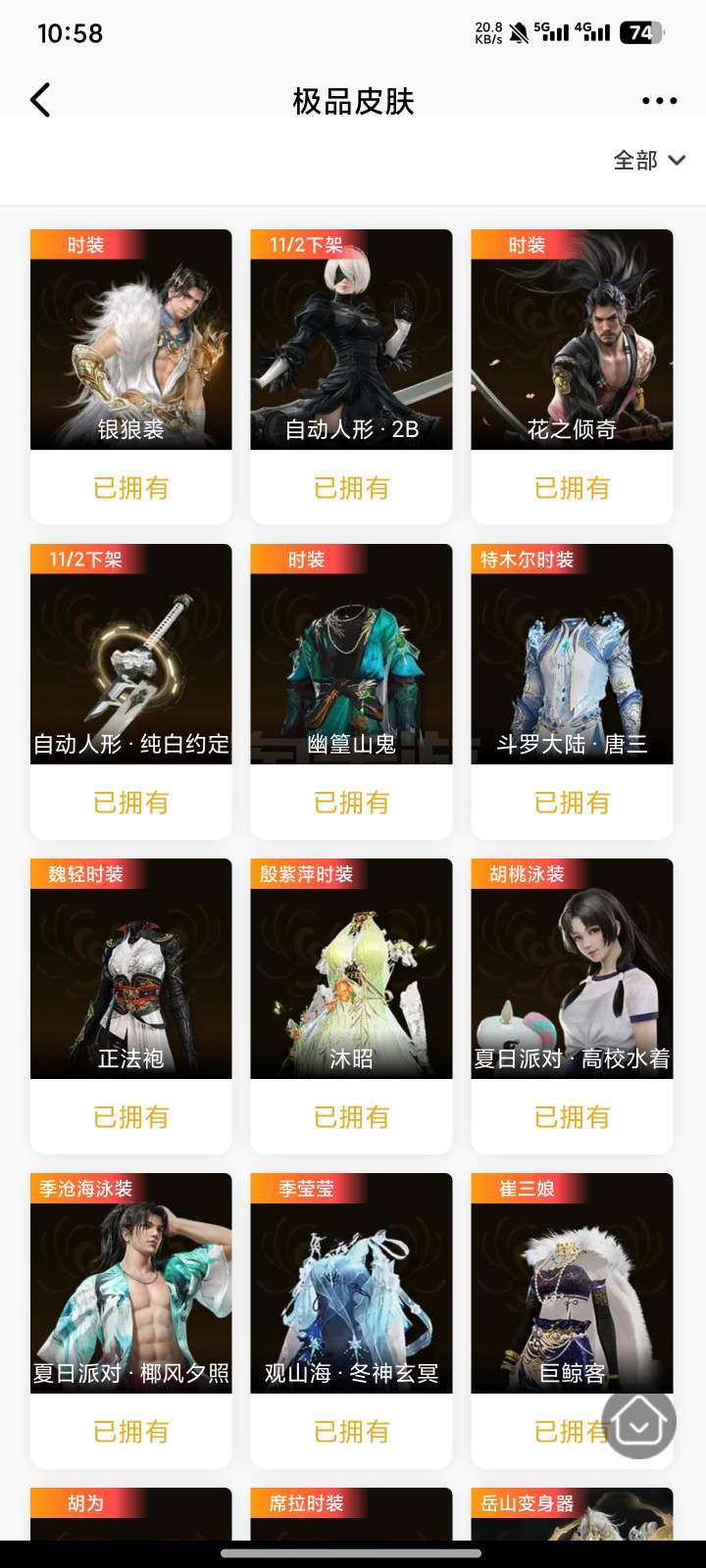Open the 夏日派对·高校水着 skin card
Image resolution: width=706 pixels, height=1568 pixels.
572,1005
